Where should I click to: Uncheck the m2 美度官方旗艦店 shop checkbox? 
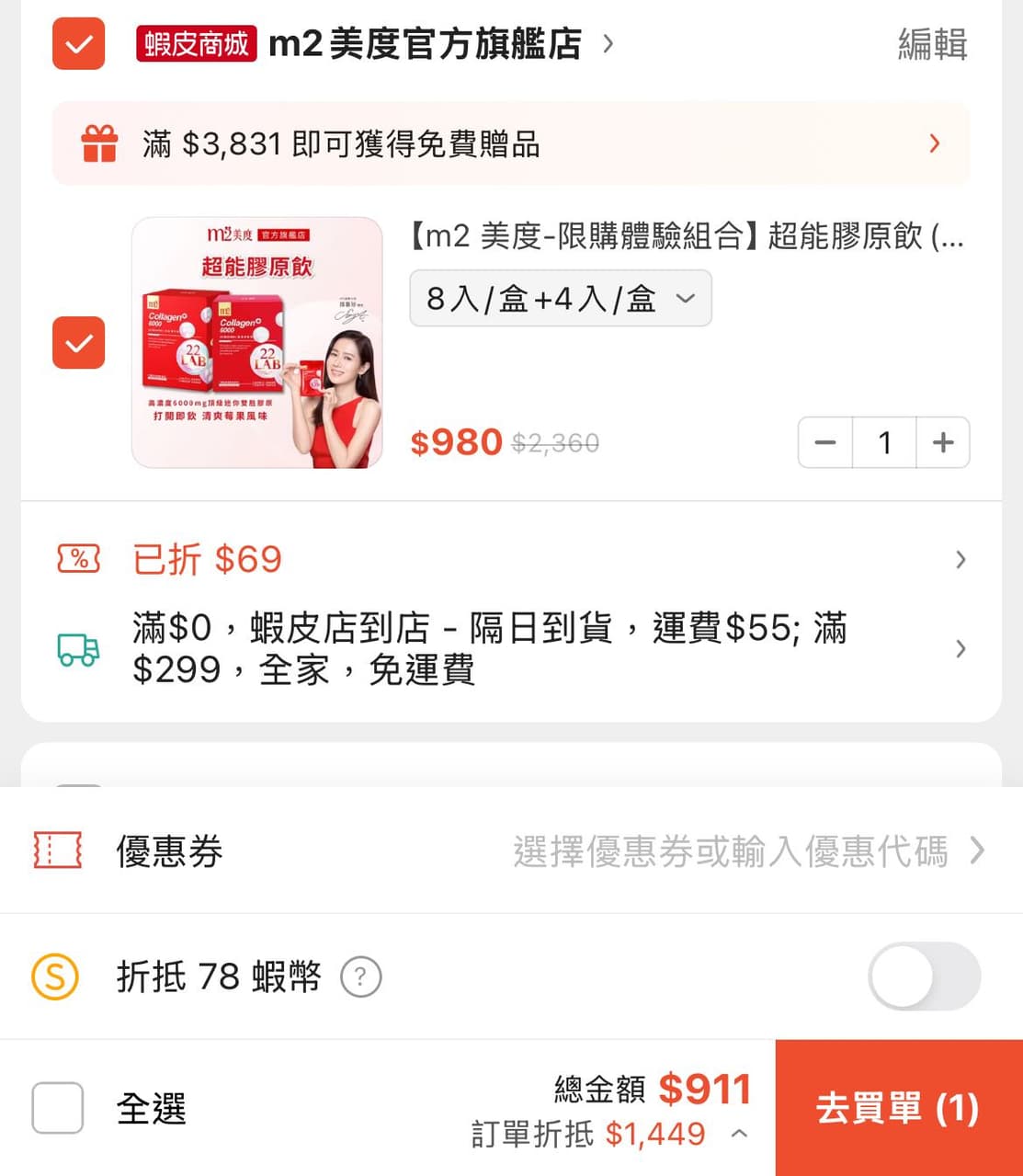pyautogui.click(x=79, y=43)
